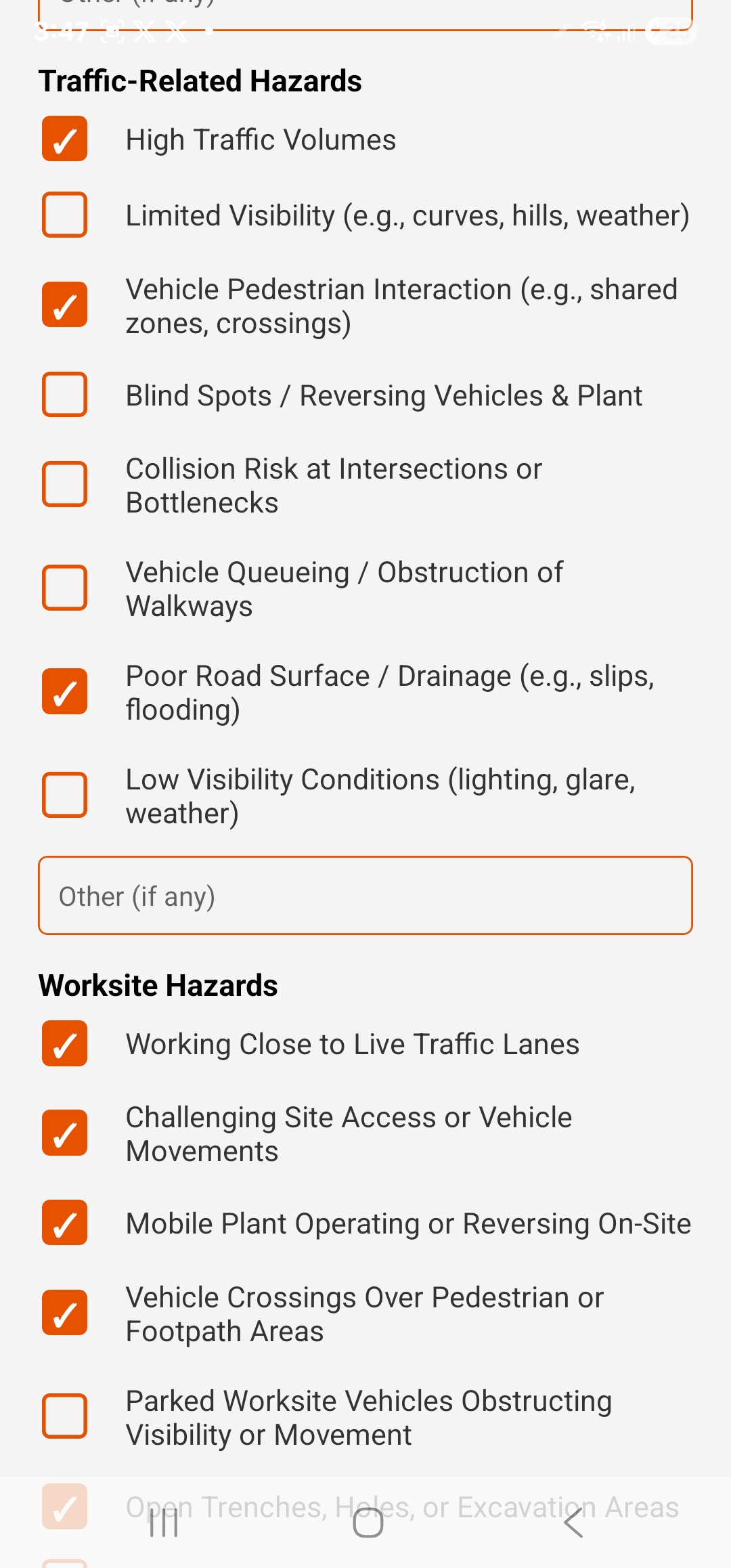The width and height of the screenshot is (731, 1568).
Task: Check Parked Worksite Vehicles Obstructing Visibility
Action: coord(64,1416)
